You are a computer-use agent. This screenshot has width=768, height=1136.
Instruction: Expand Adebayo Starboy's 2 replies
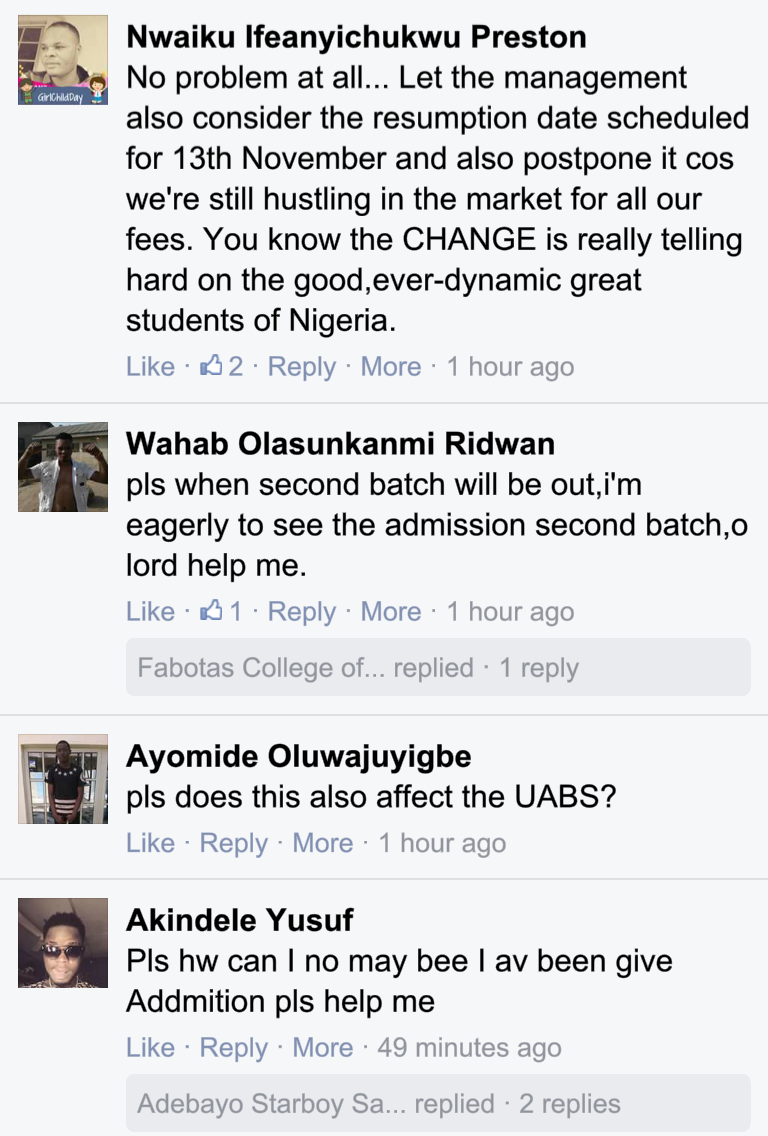(437, 1104)
